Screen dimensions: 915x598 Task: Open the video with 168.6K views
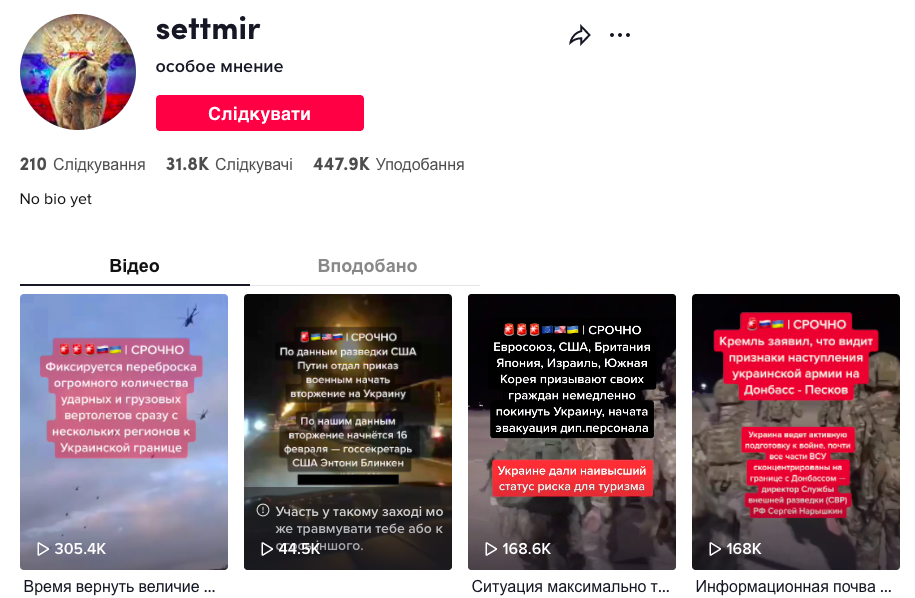pyautogui.click(x=572, y=431)
